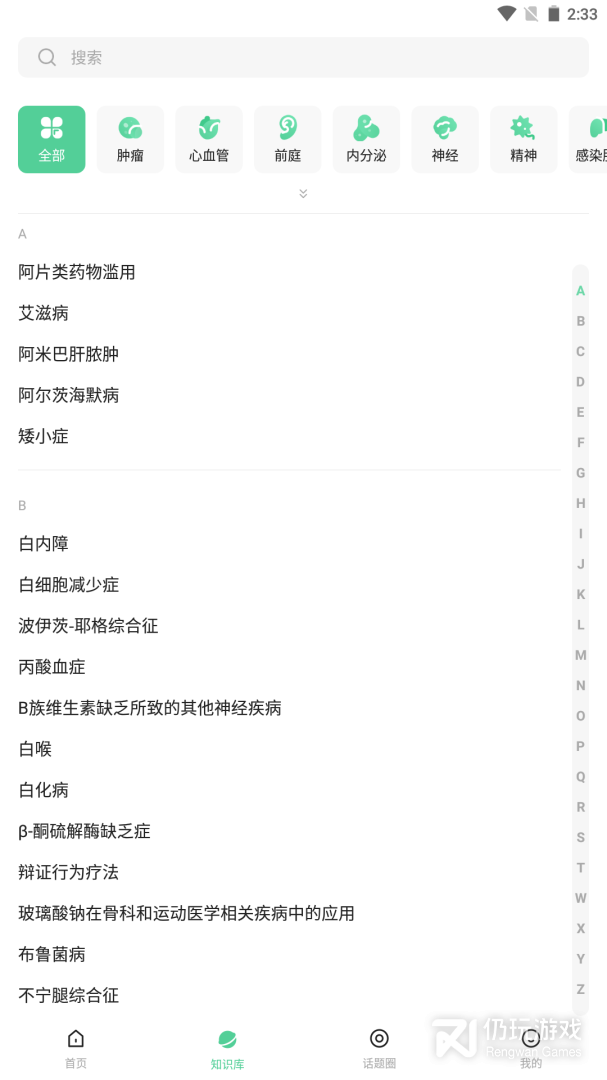Open 辩证行为疗法 entry
Screen dimensions: 607x1080
pos(69,872)
